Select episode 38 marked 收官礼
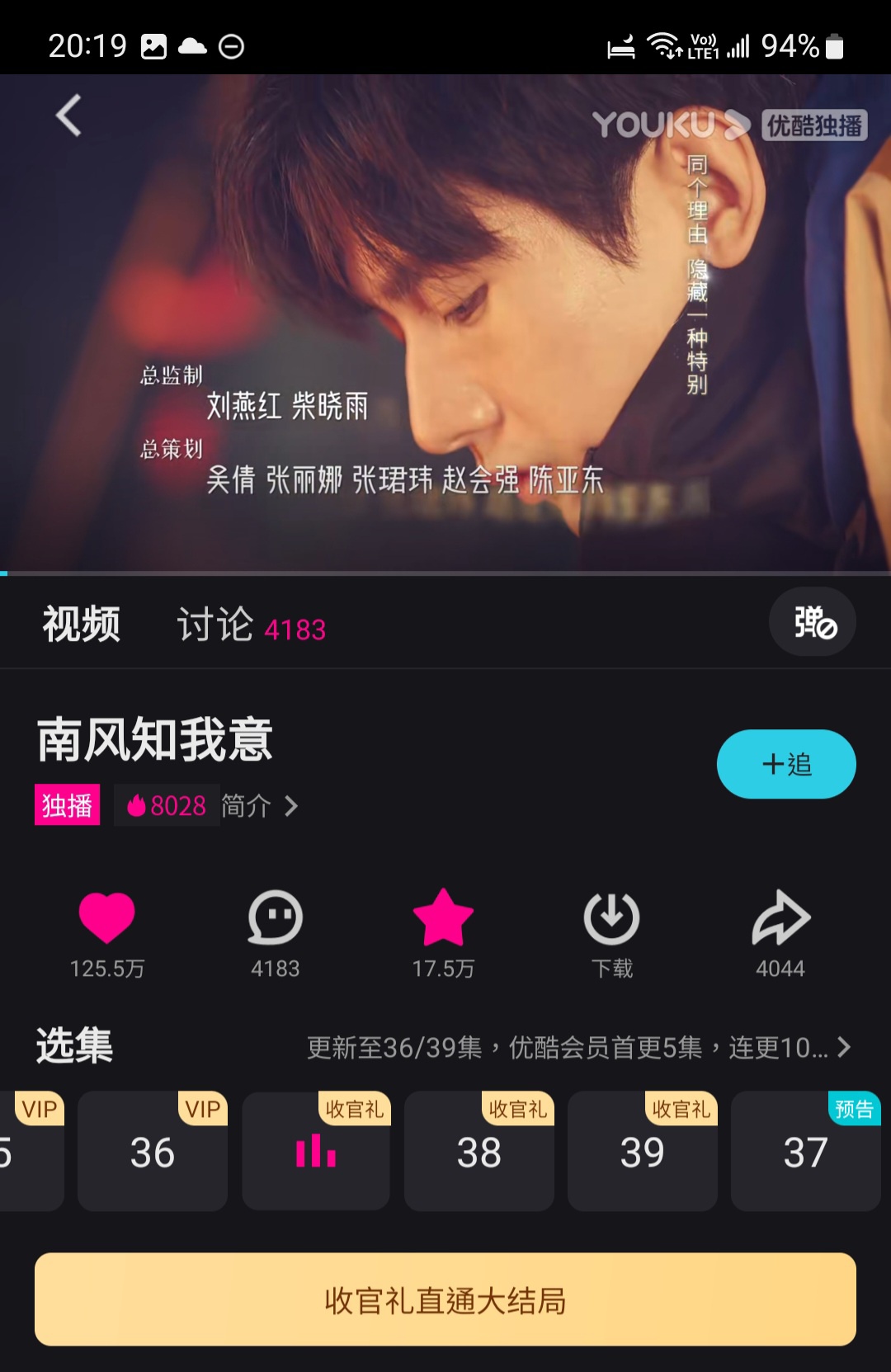The height and width of the screenshot is (1372, 891). (479, 1152)
